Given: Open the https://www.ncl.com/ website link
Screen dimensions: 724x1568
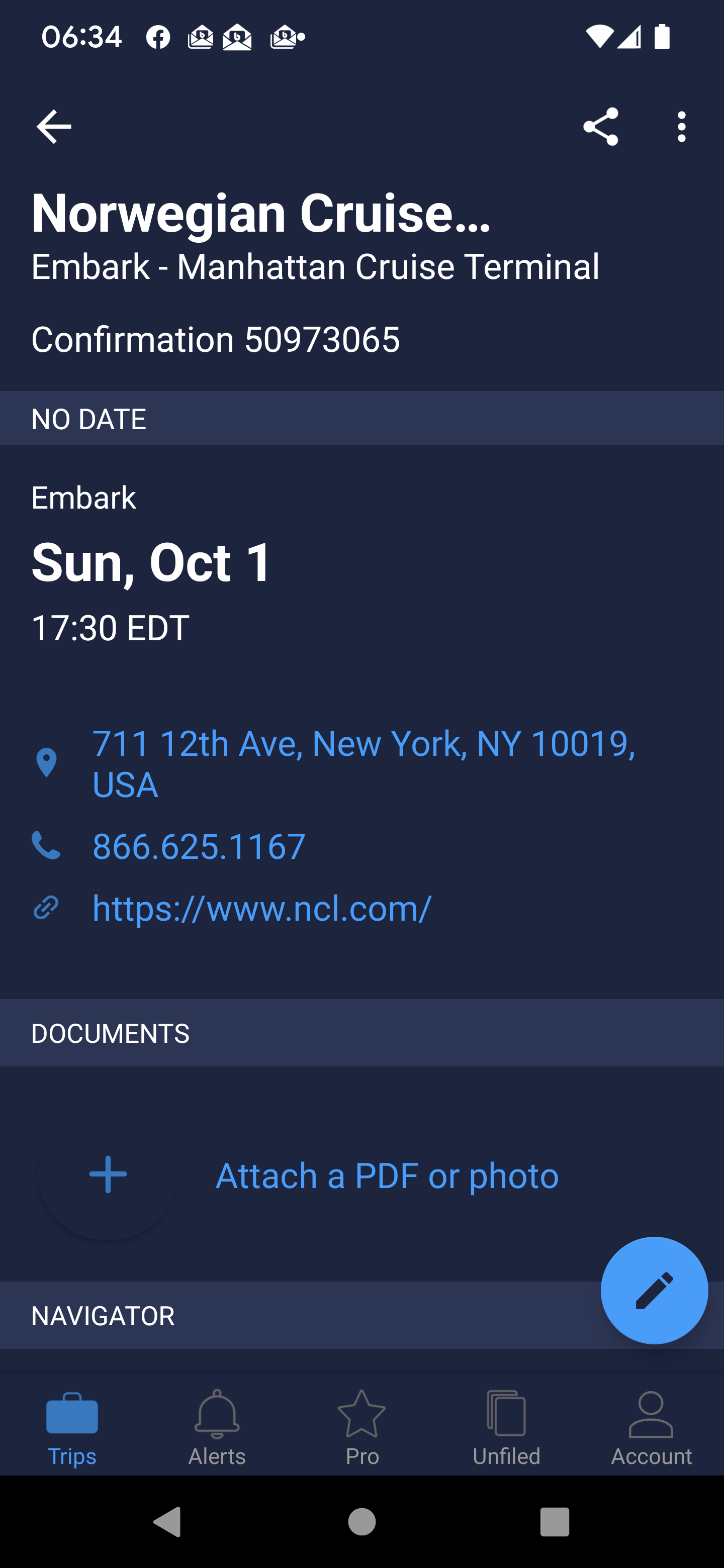Looking at the screenshot, I should point(262,908).
